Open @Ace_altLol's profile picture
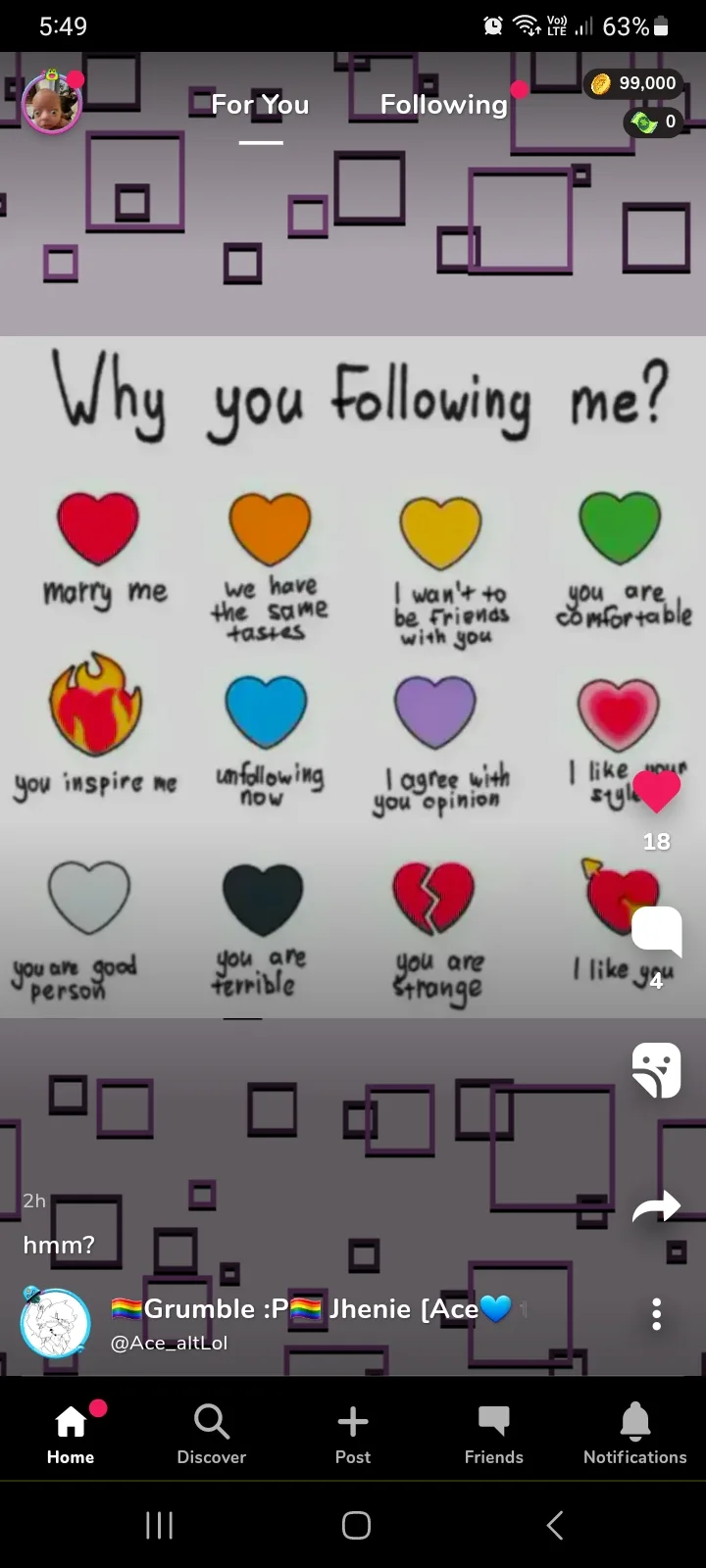 point(55,1322)
